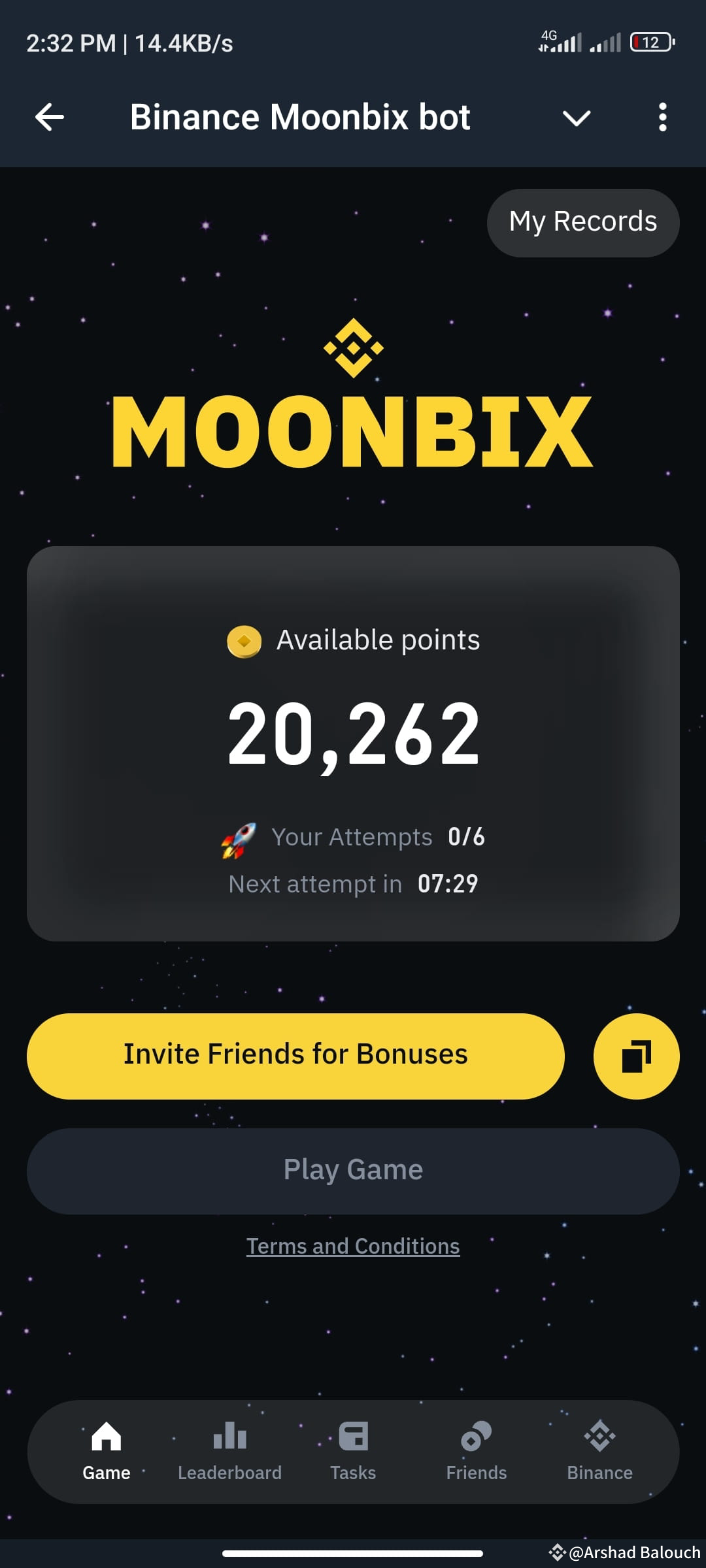This screenshot has width=706, height=1568.
Task: Expand the Binance Moonbix bot header title
Action: point(300,116)
